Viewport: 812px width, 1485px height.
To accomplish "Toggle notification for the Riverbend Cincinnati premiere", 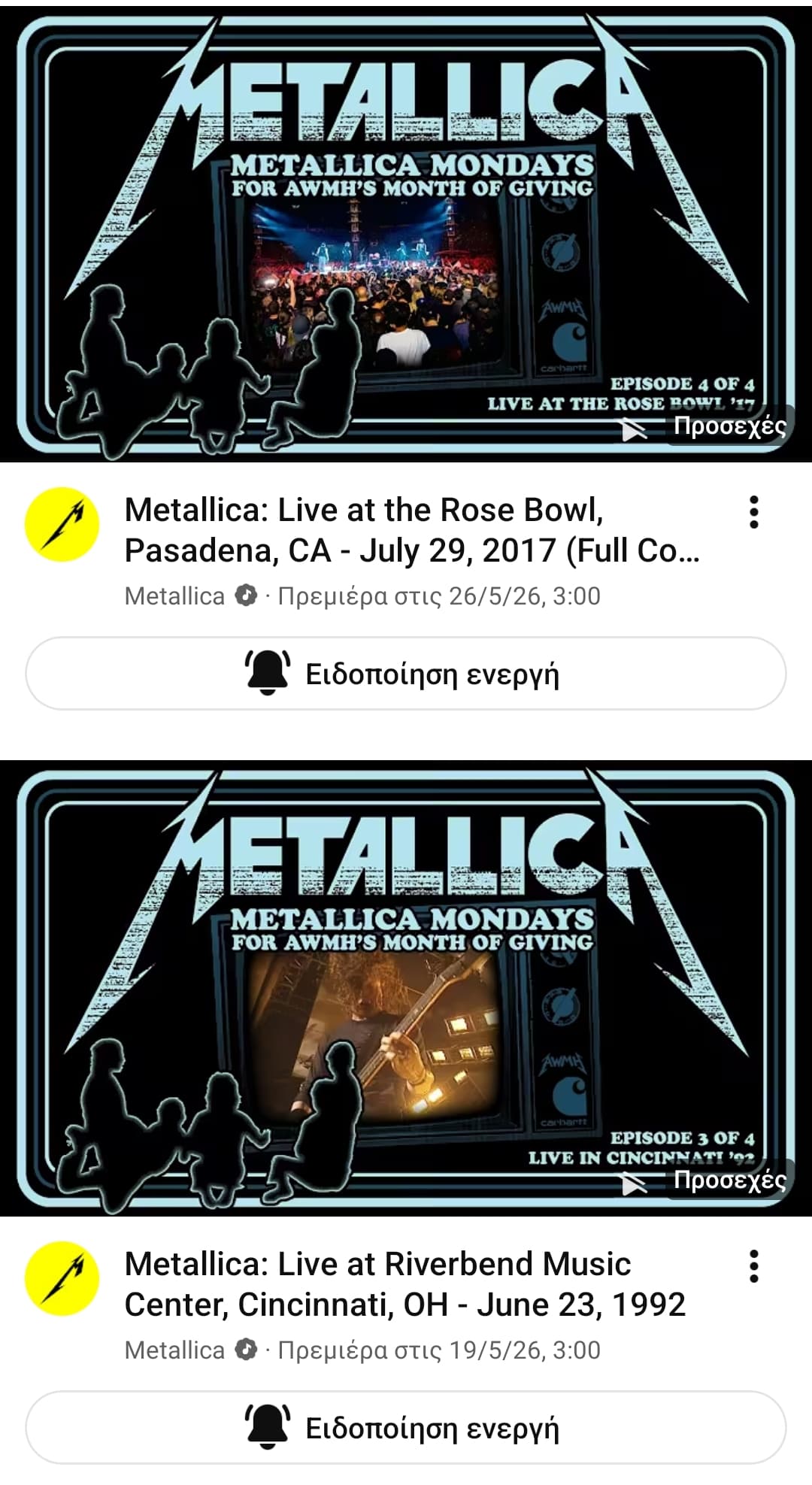I will tap(406, 1428).
